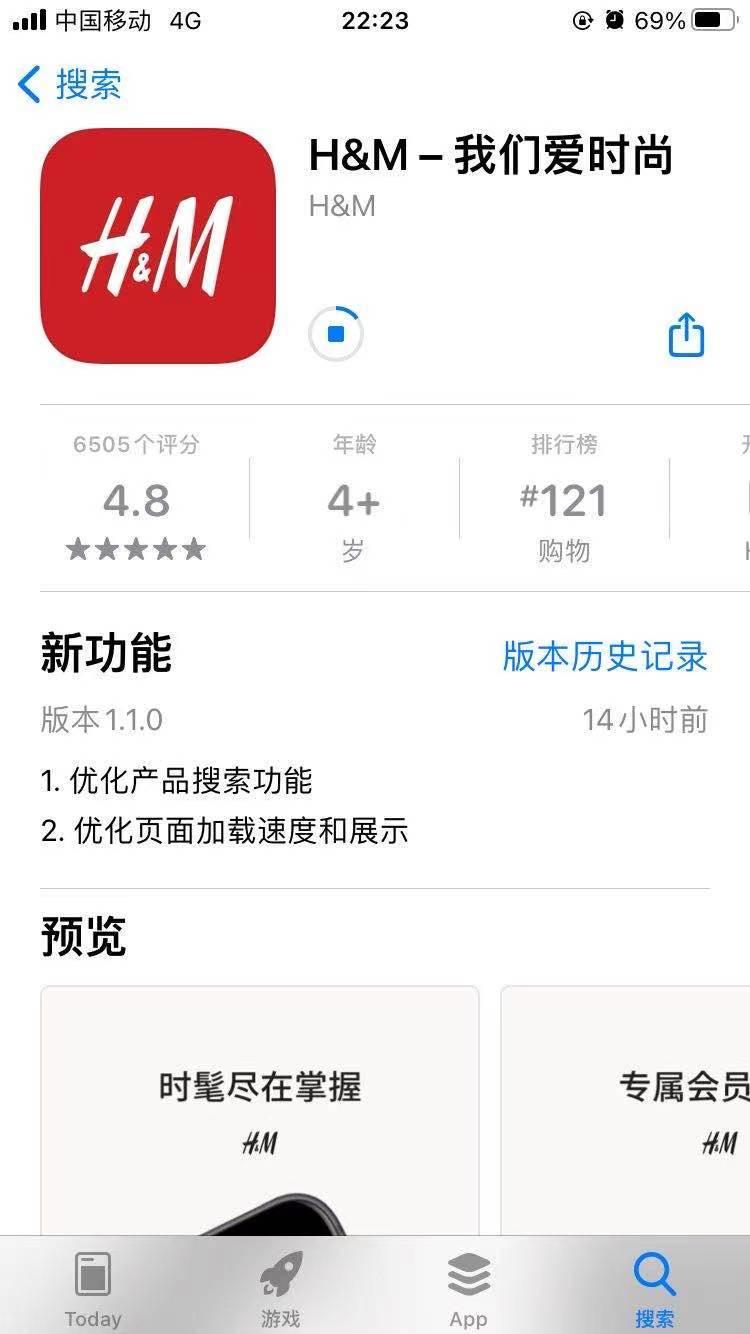Viewport: 750px width, 1334px height.
Task: Open 版本历史记录 link
Action: point(604,656)
